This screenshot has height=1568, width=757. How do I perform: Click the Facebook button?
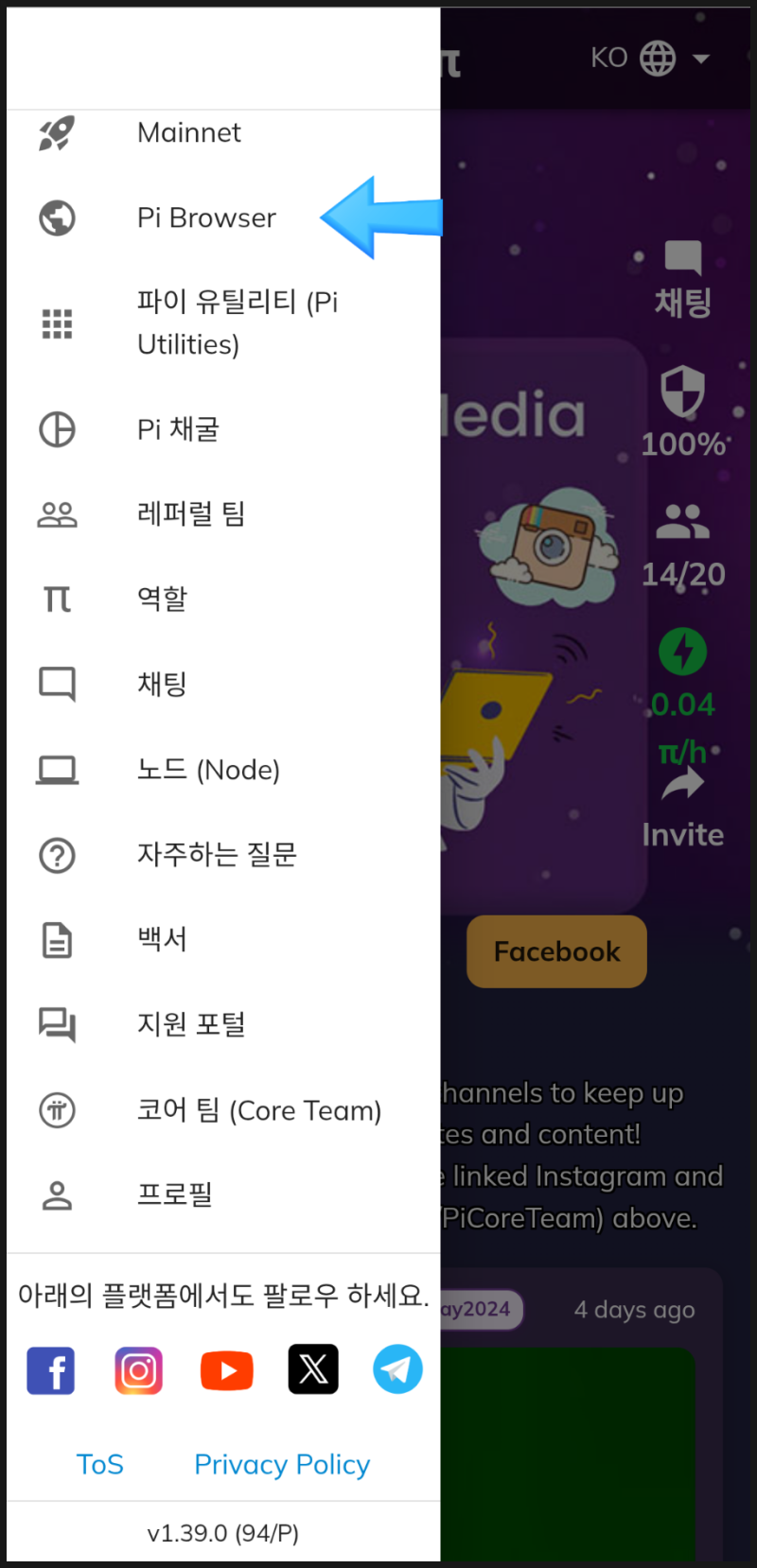pos(556,951)
